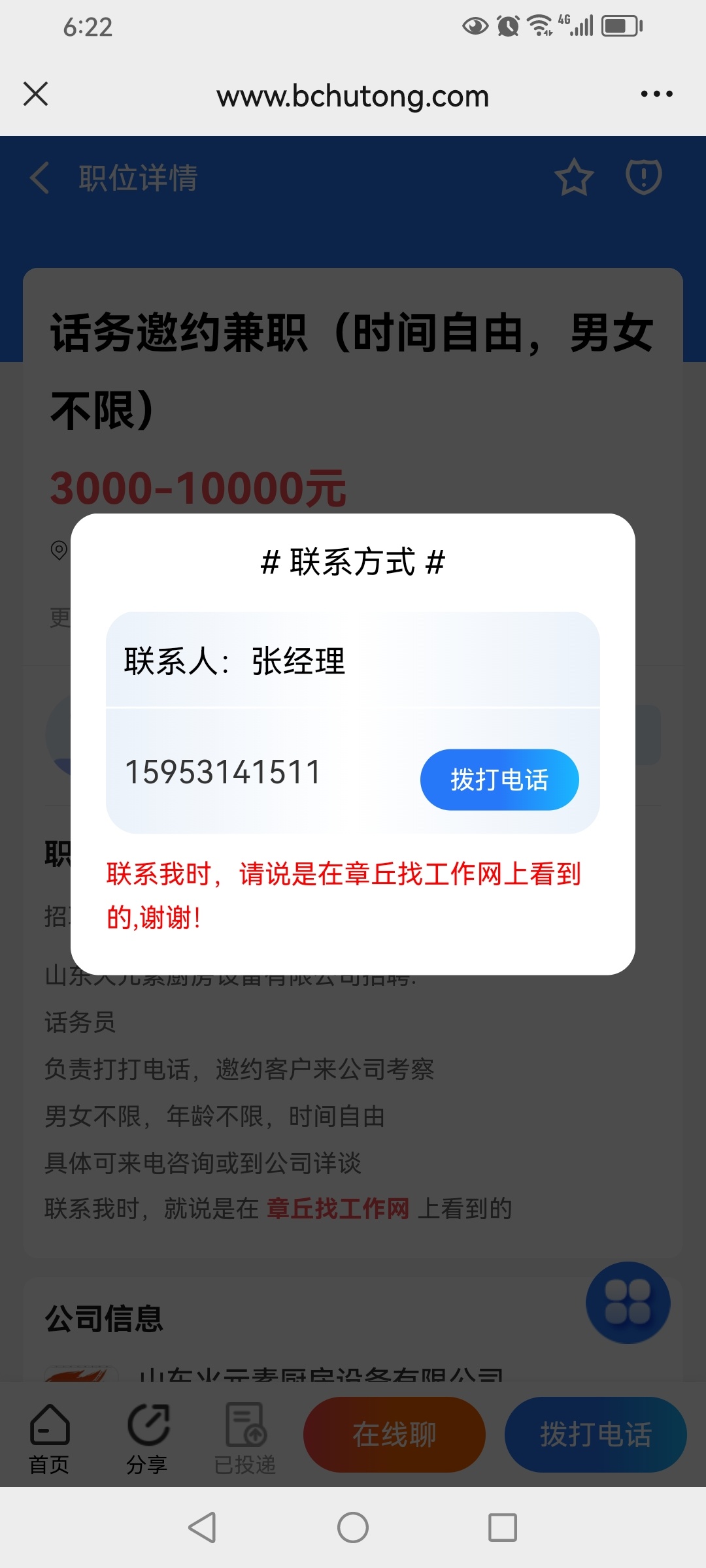Go back from 职位详情 page
Image resolution: width=706 pixels, height=1568 pixels.
pyautogui.click(x=41, y=178)
